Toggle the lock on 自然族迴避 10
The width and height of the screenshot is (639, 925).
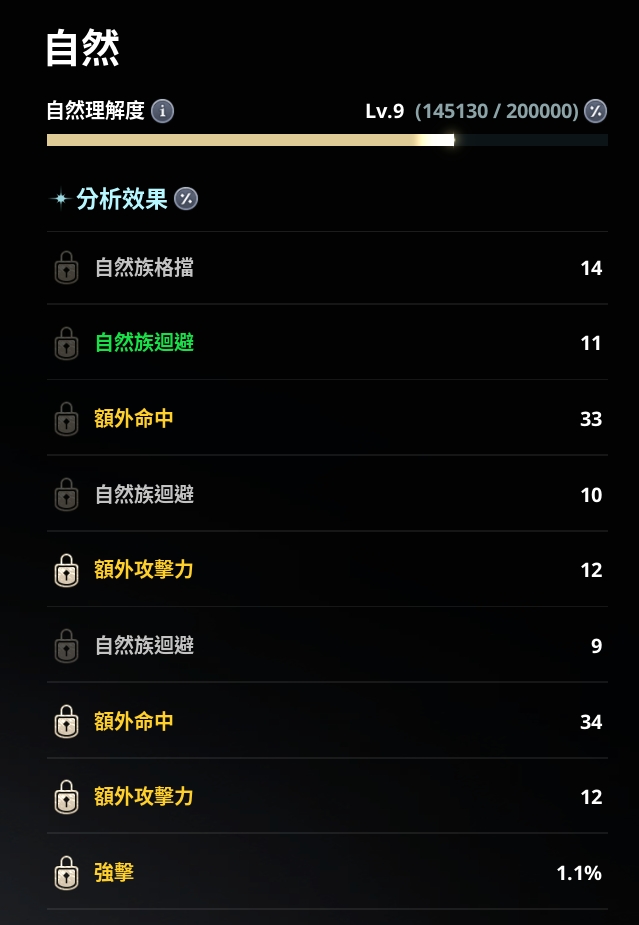coord(66,495)
